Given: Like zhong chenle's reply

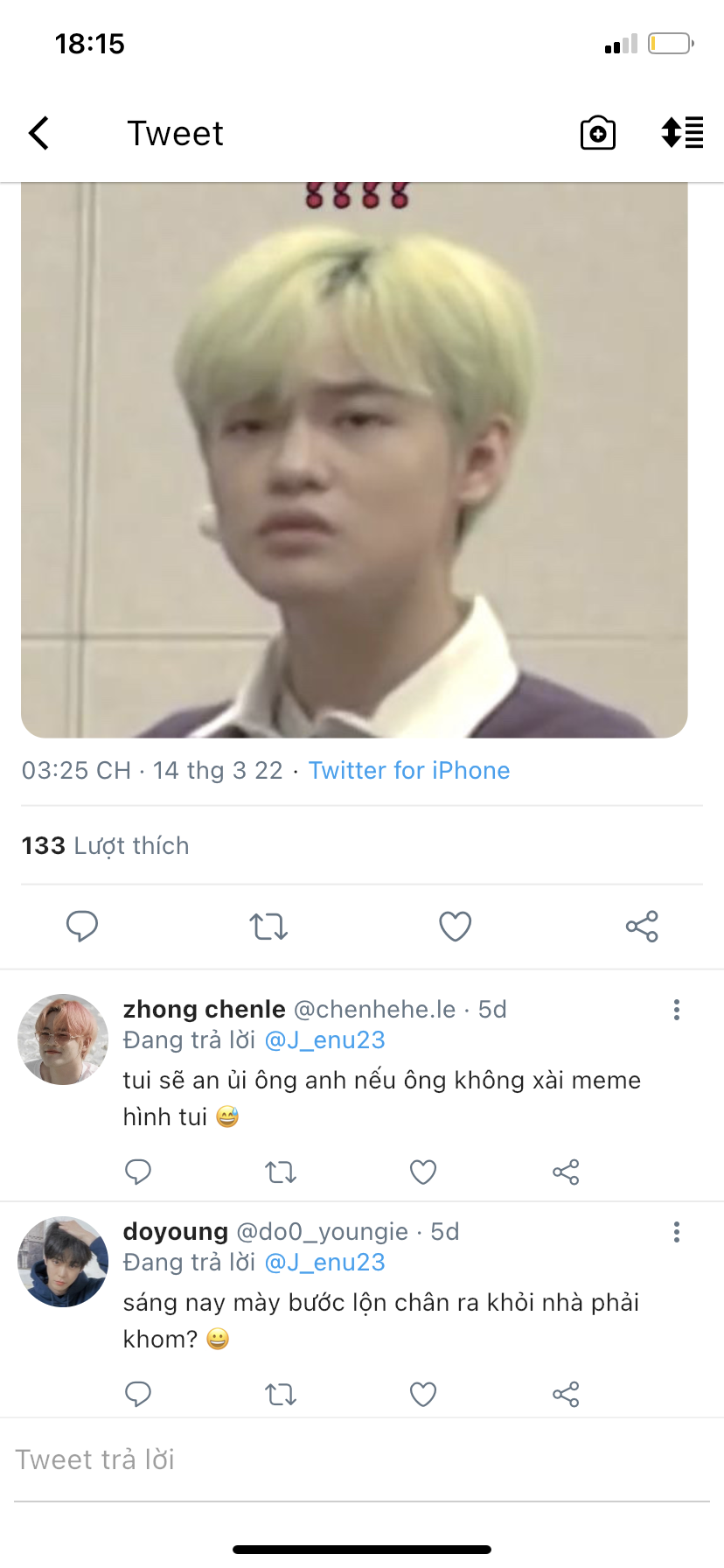Looking at the screenshot, I should tap(423, 1172).
